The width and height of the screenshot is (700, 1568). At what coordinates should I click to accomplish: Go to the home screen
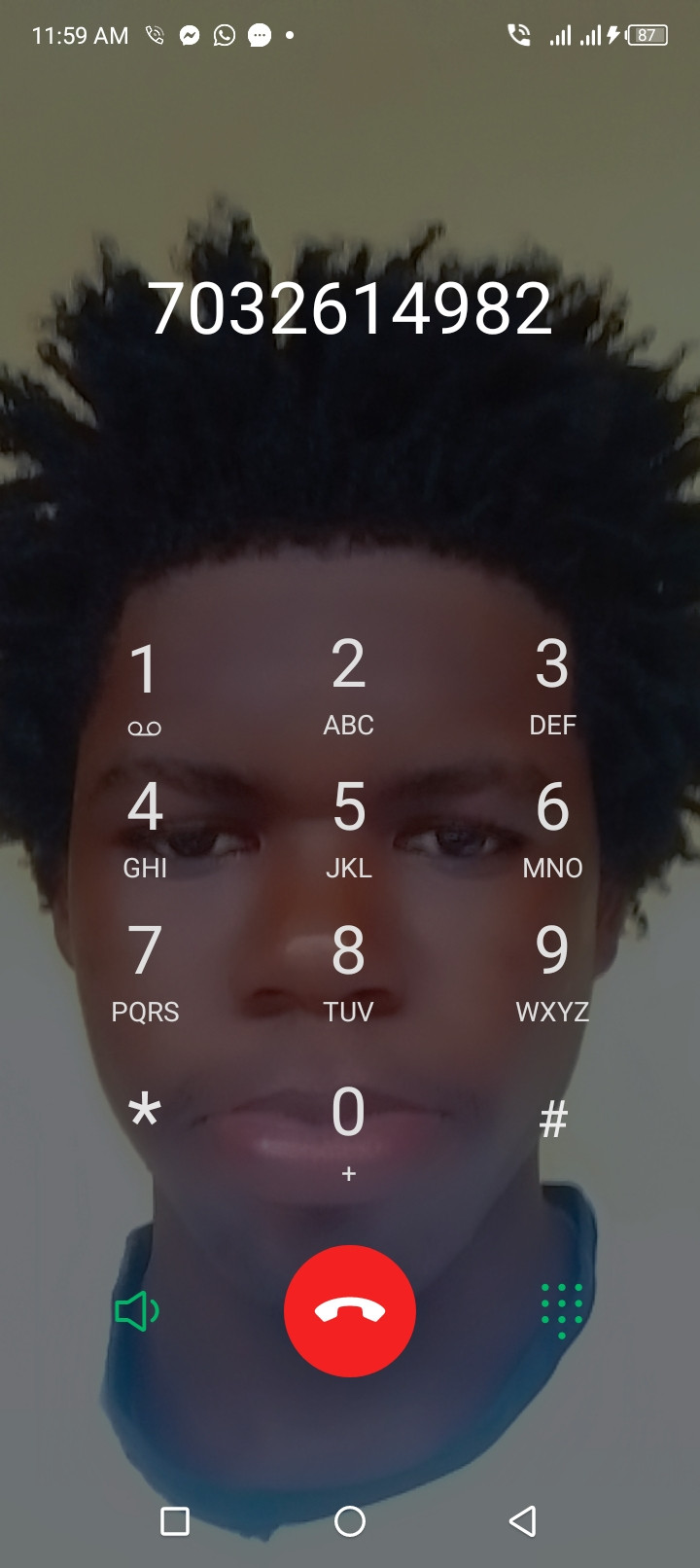tap(350, 1520)
